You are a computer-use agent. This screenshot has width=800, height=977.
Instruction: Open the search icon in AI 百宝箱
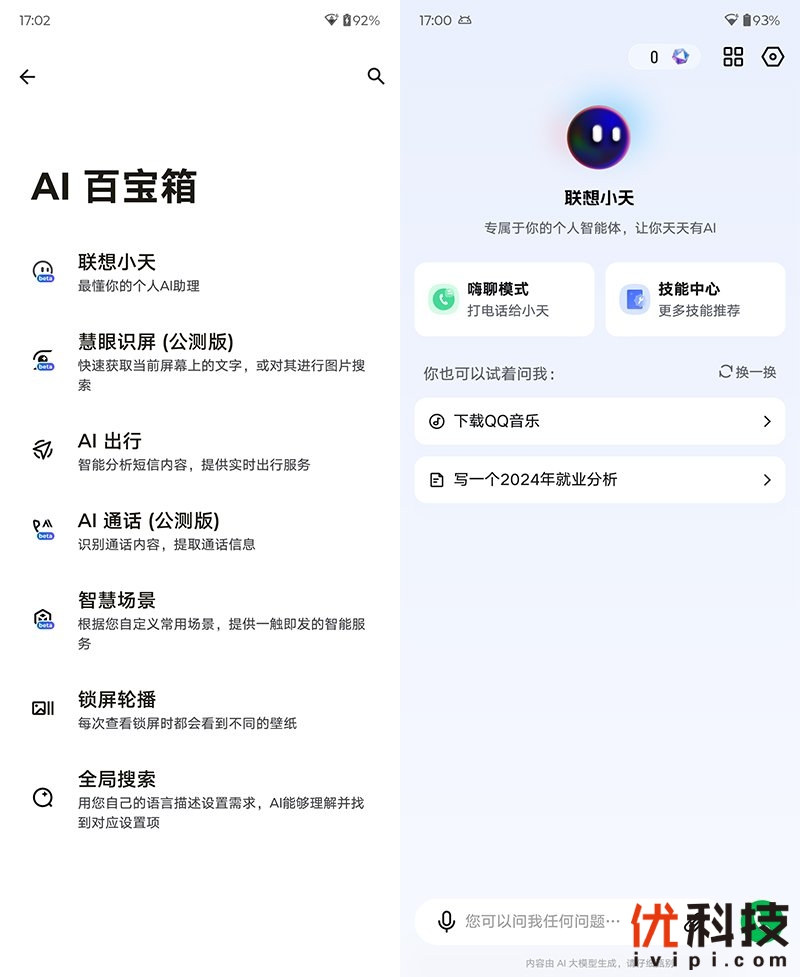(376, 76)
